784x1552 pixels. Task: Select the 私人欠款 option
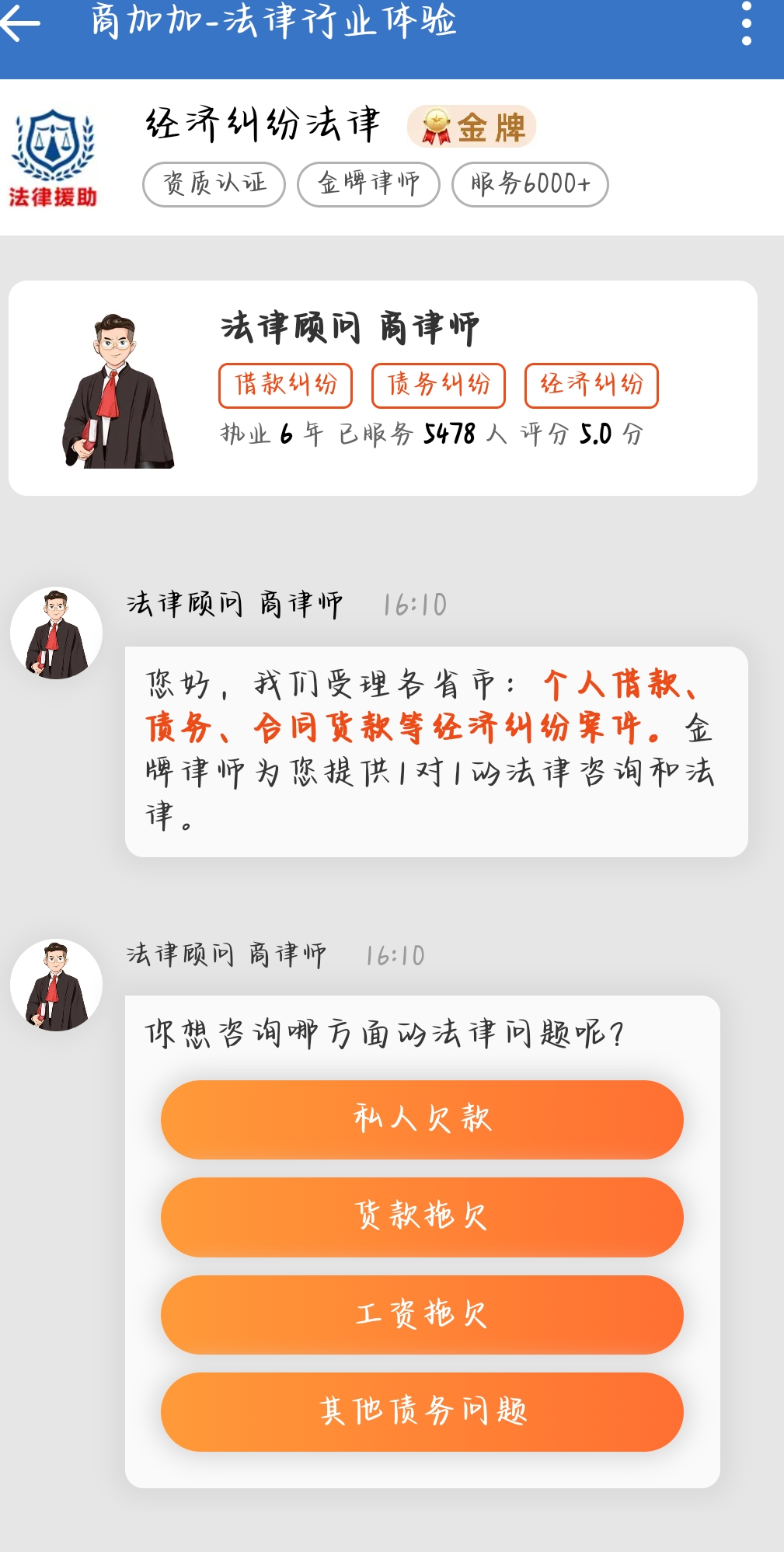pos(420,1119)
